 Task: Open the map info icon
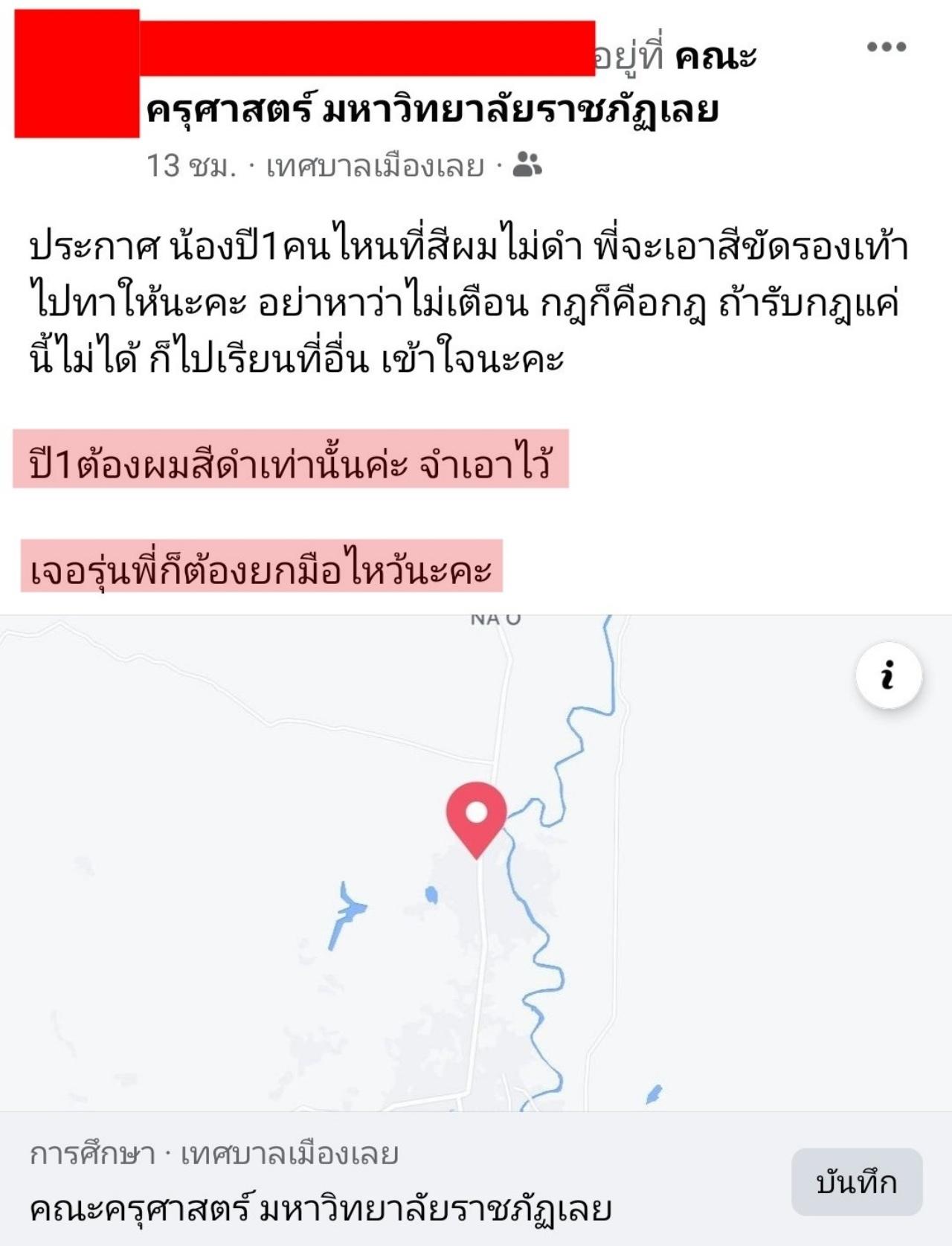pyautogui.click(x=888, y=675)
